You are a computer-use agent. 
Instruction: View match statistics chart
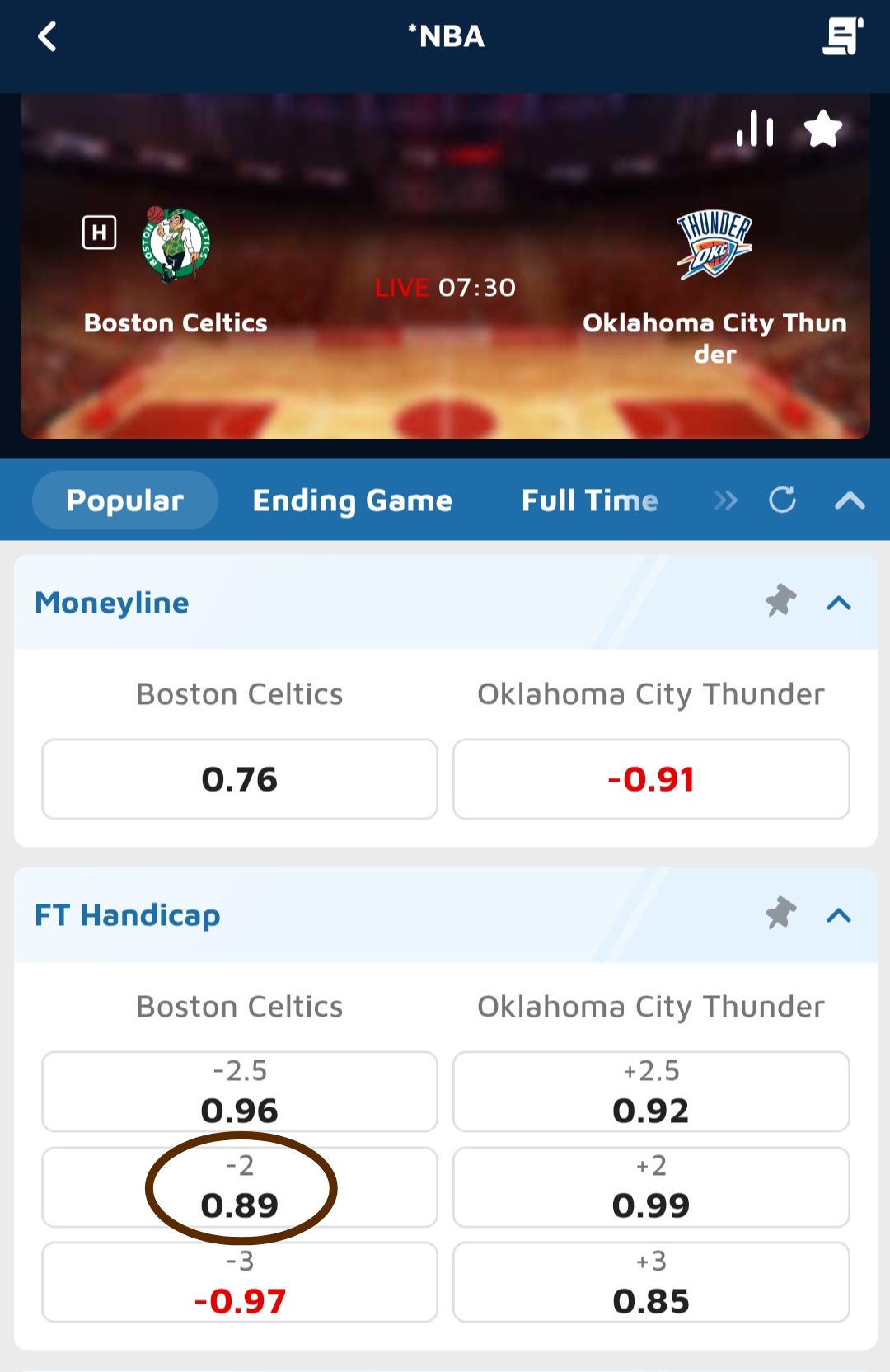pos(755,129)
